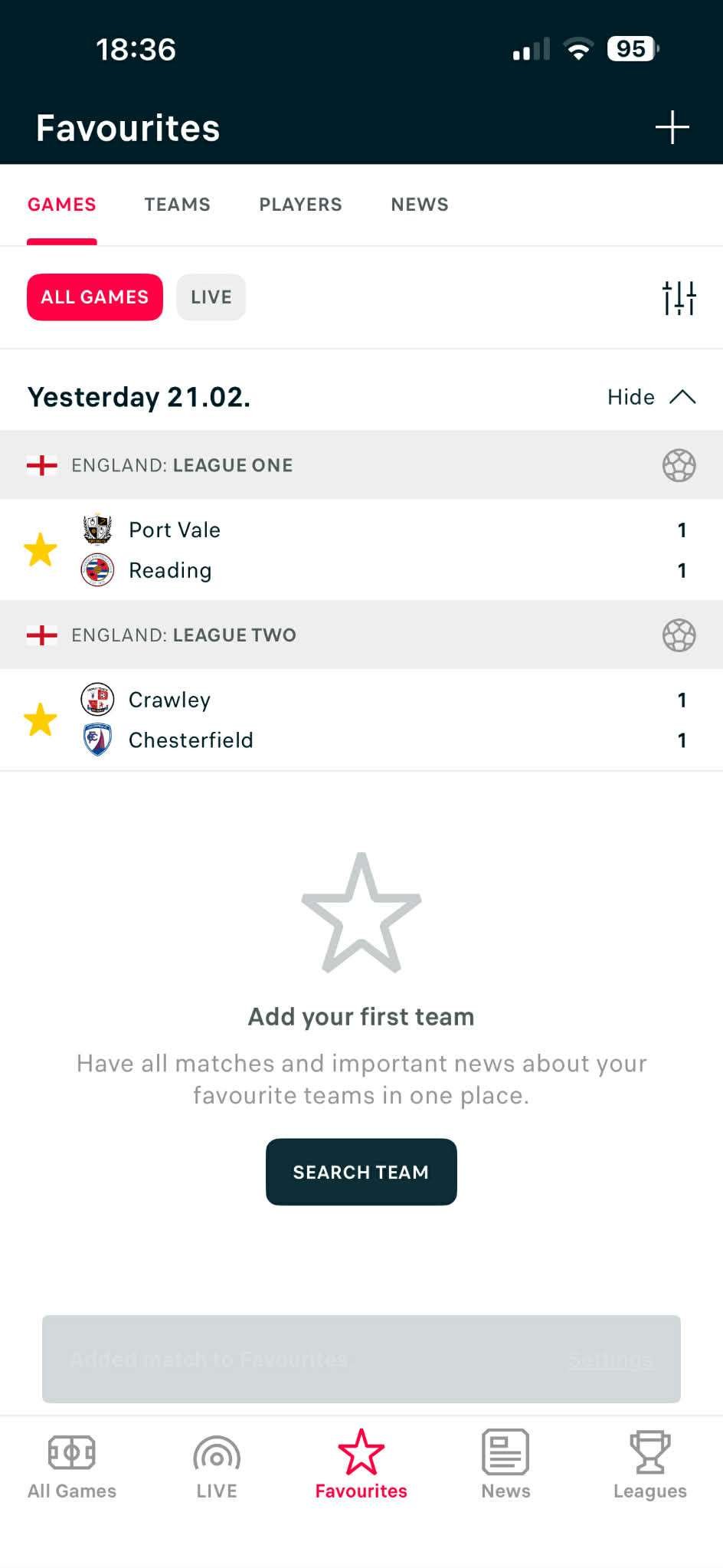The height and width of the screenshot is (1568, 723).
Task: Remove star from Crawley vs Chesterfield
Action: point(41,720)
